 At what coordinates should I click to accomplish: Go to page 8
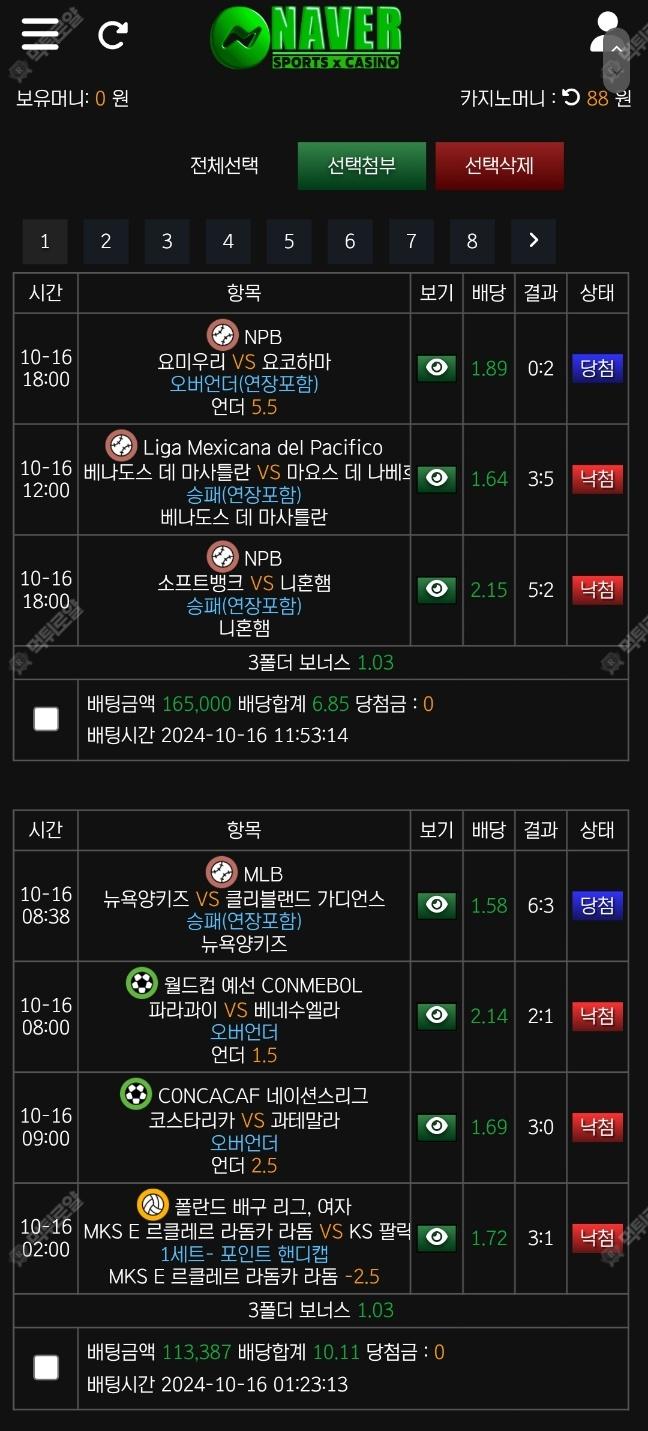(x=472, y=241)
